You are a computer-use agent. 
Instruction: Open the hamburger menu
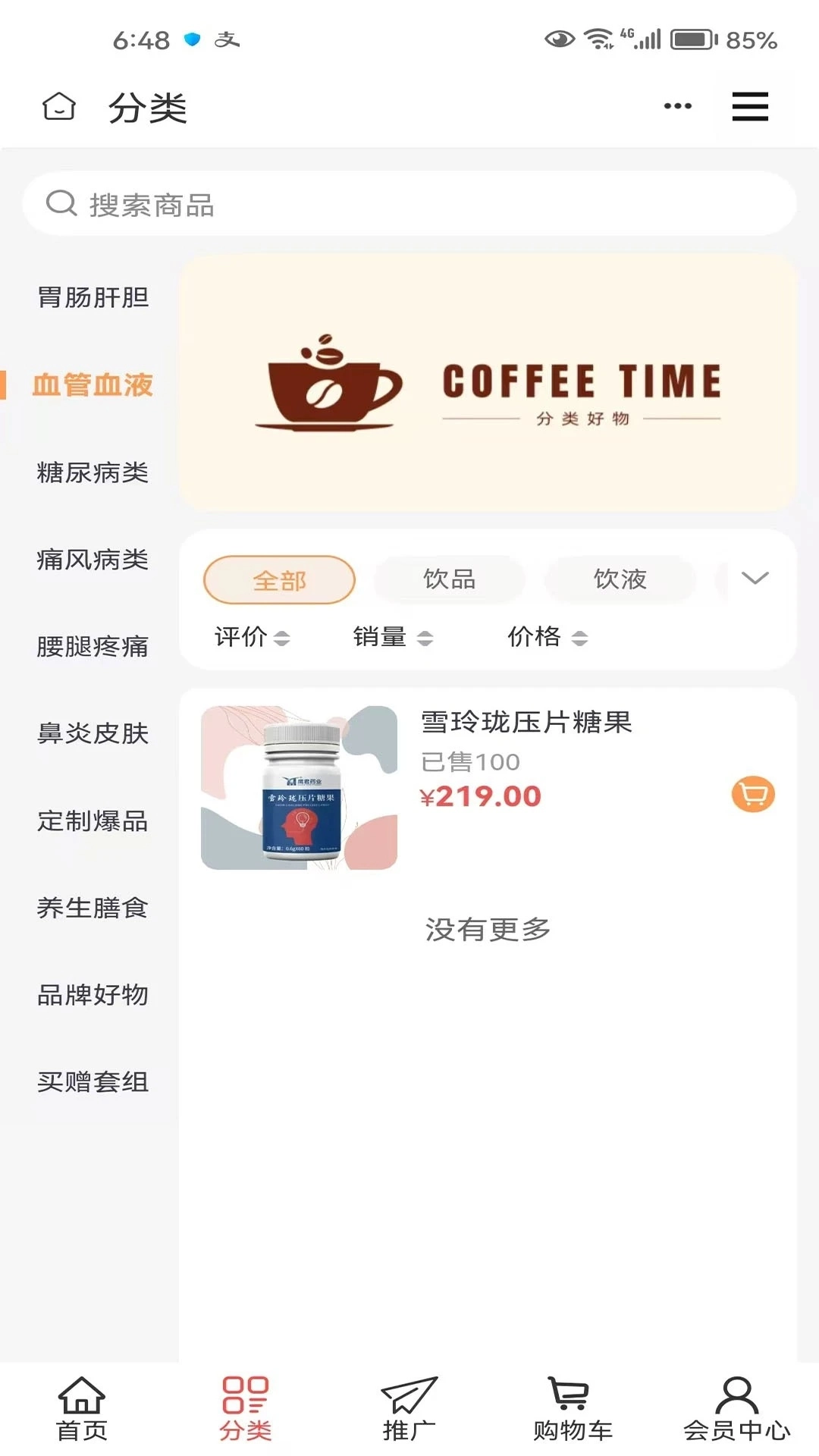[x=749, y=106]
